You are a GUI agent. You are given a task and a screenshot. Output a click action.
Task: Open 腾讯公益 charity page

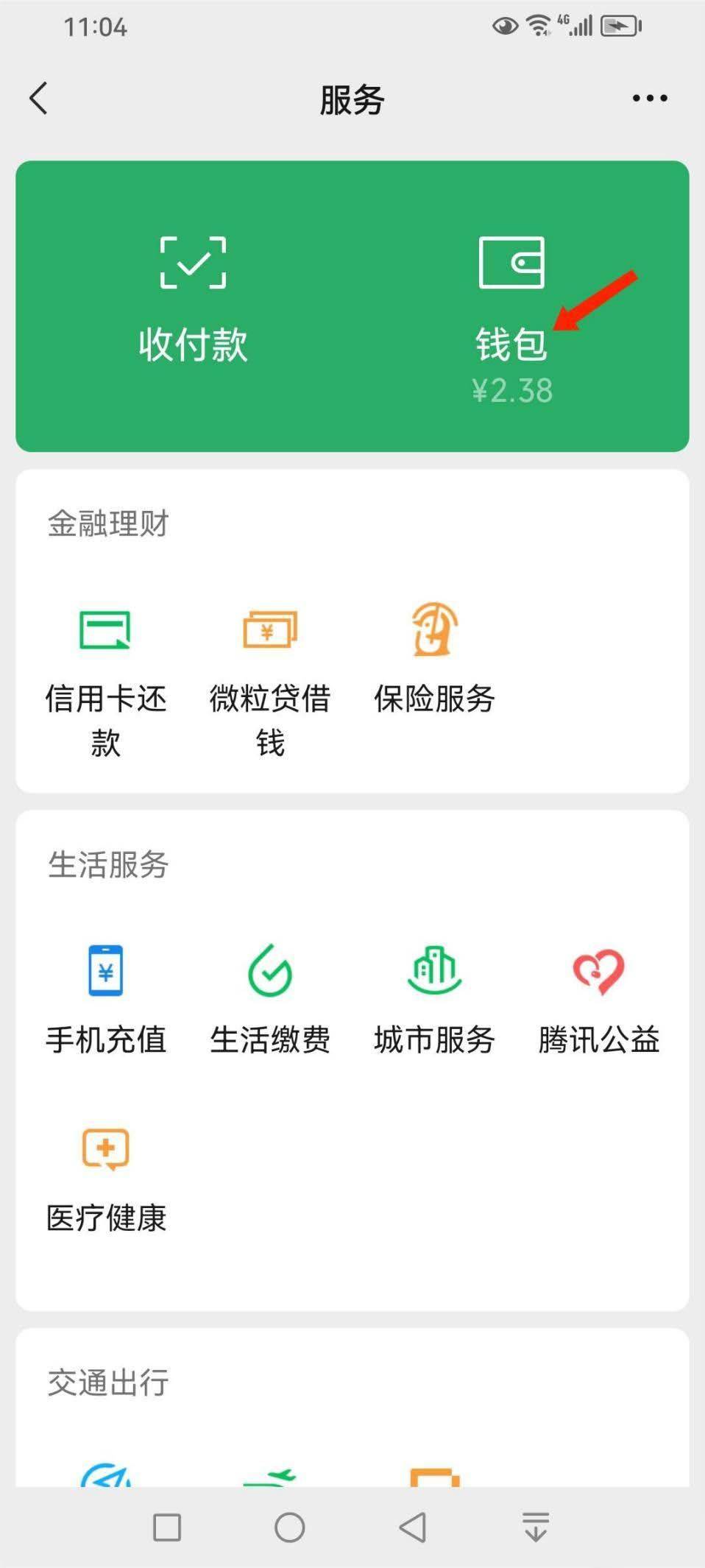coord(598,997)
